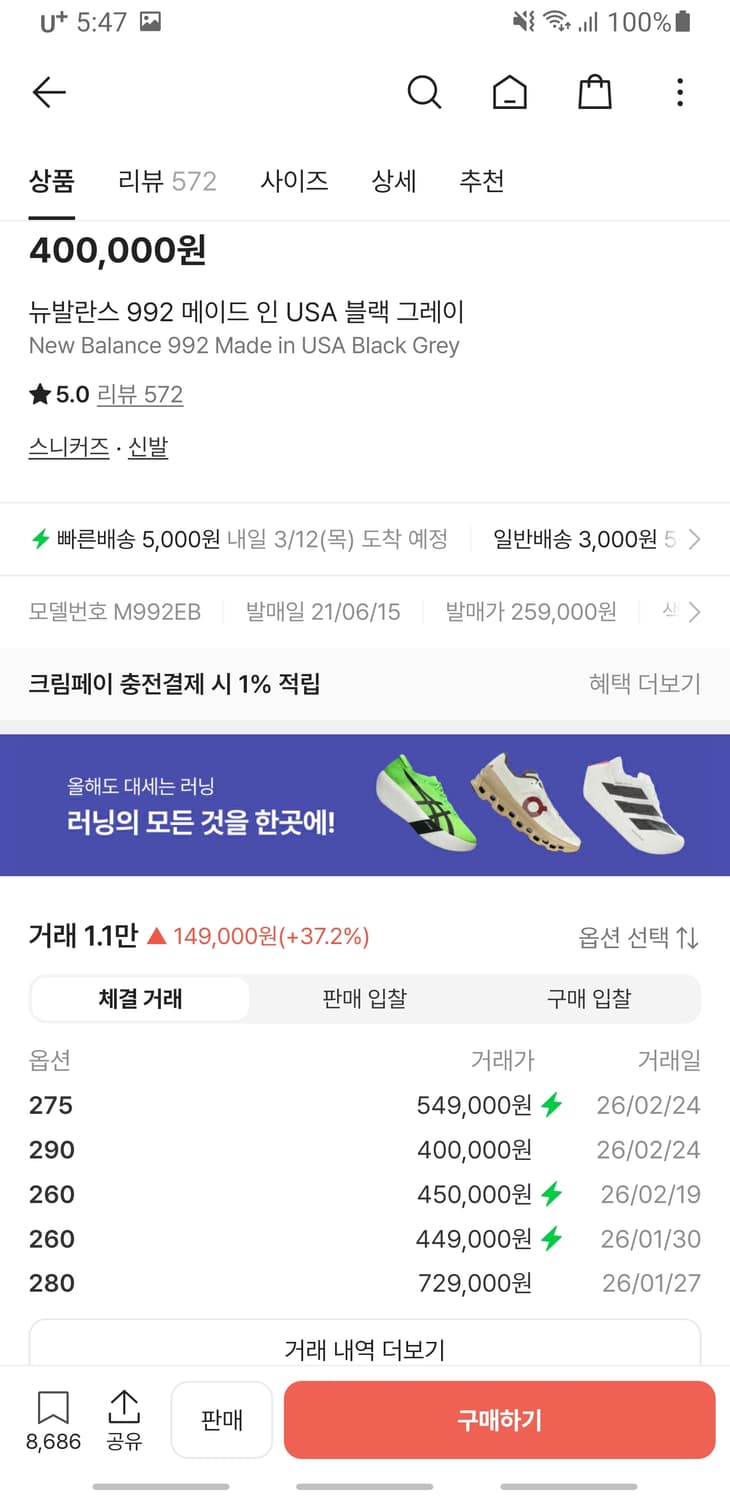730x1500 pixels.
Task: Tap the share icon next to bookmarks
Action: click(x=124, y=1410)
